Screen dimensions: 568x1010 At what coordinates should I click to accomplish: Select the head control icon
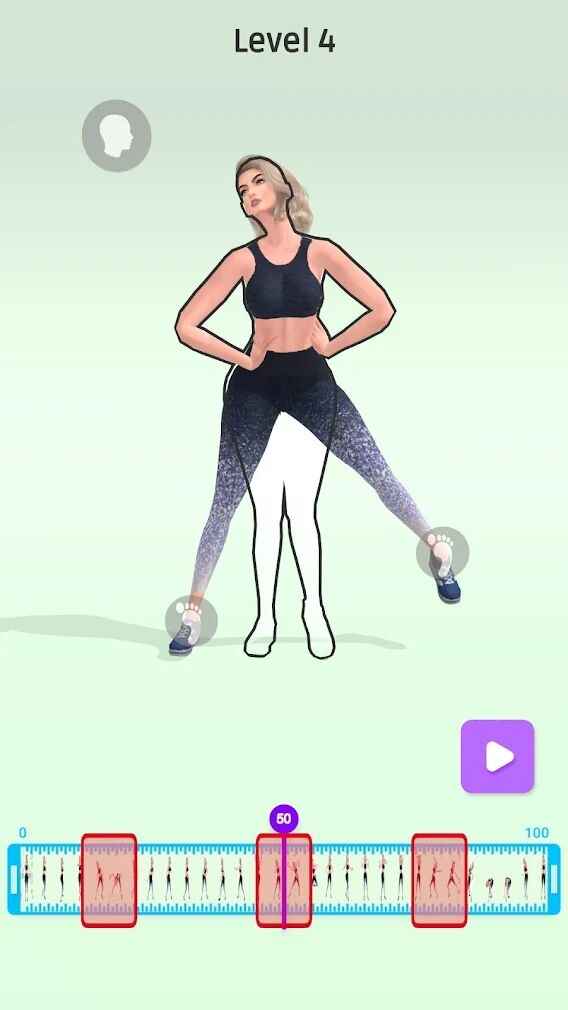coord(117,136)
